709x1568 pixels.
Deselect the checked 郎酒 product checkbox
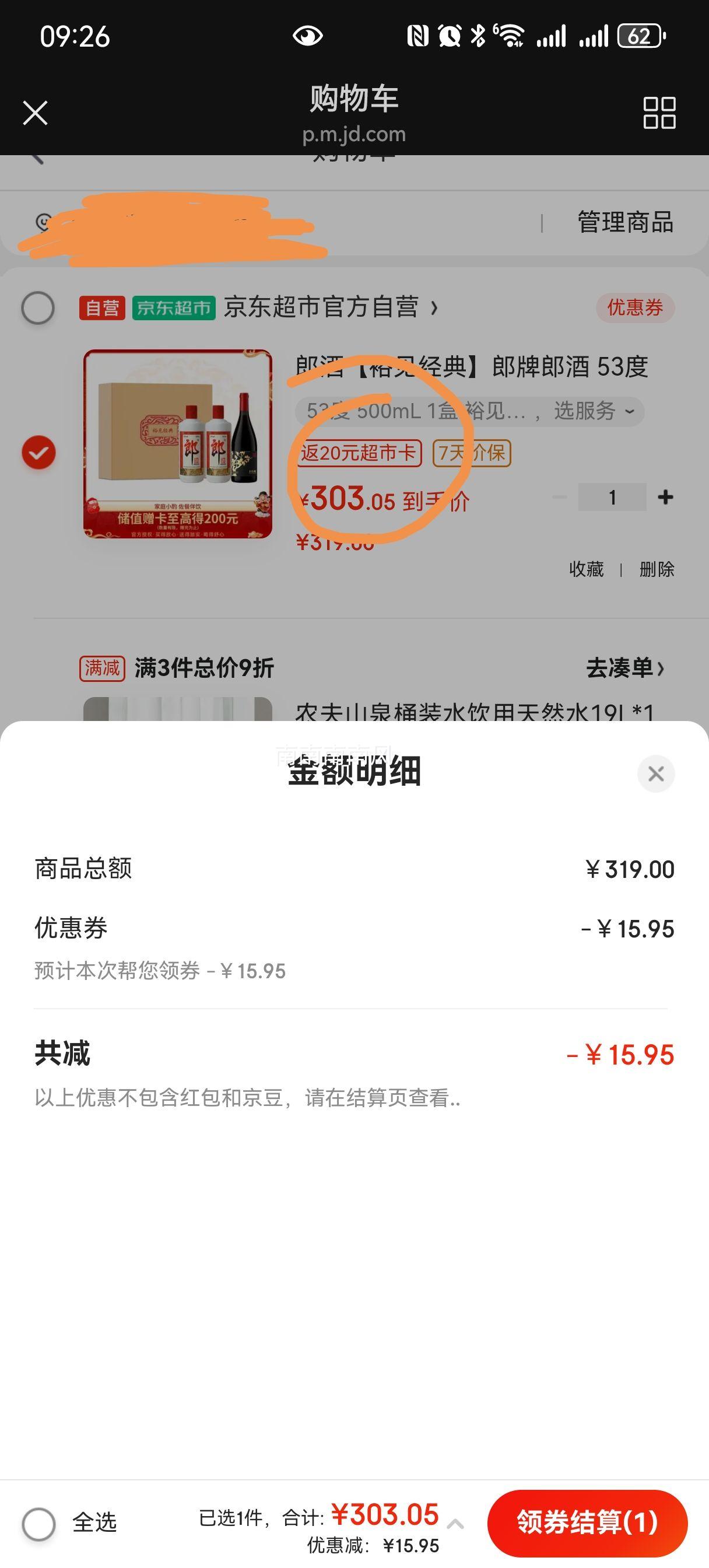pos(39,453)
